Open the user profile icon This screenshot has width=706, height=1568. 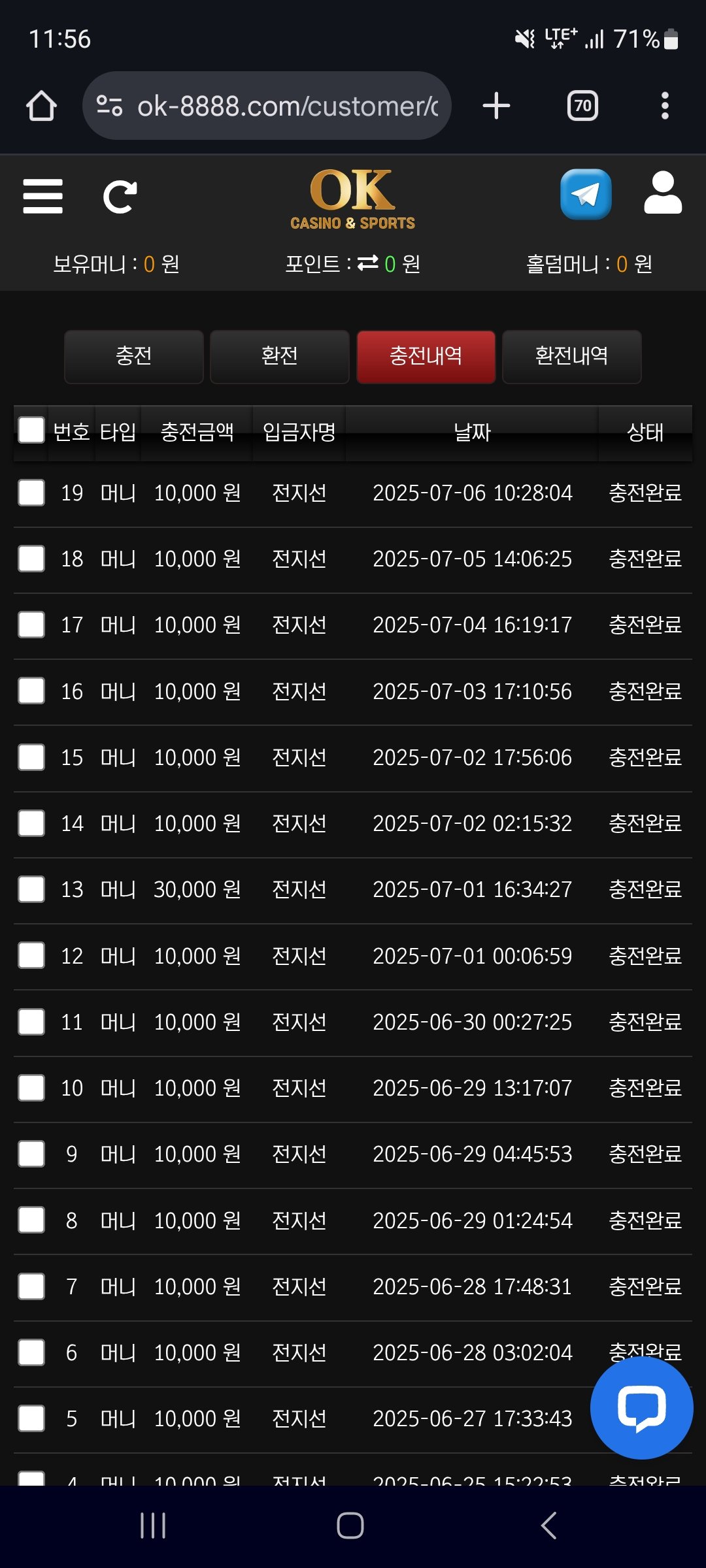tap(662, 193)
